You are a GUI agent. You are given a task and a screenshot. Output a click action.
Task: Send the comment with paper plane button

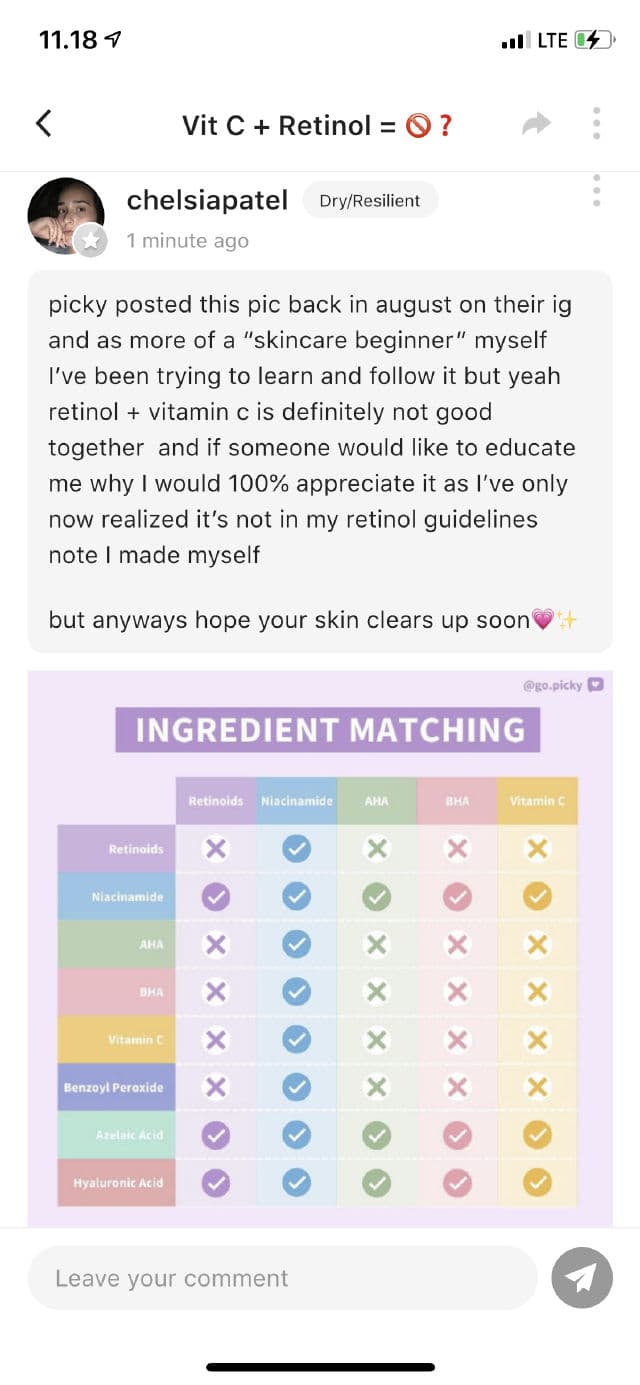point(582,1278)
